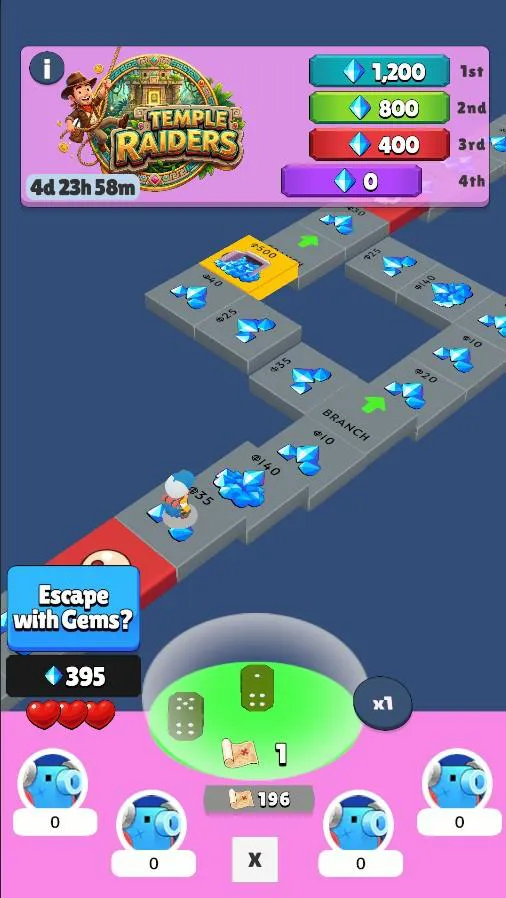Close the event with the X button

pos(255,860)
